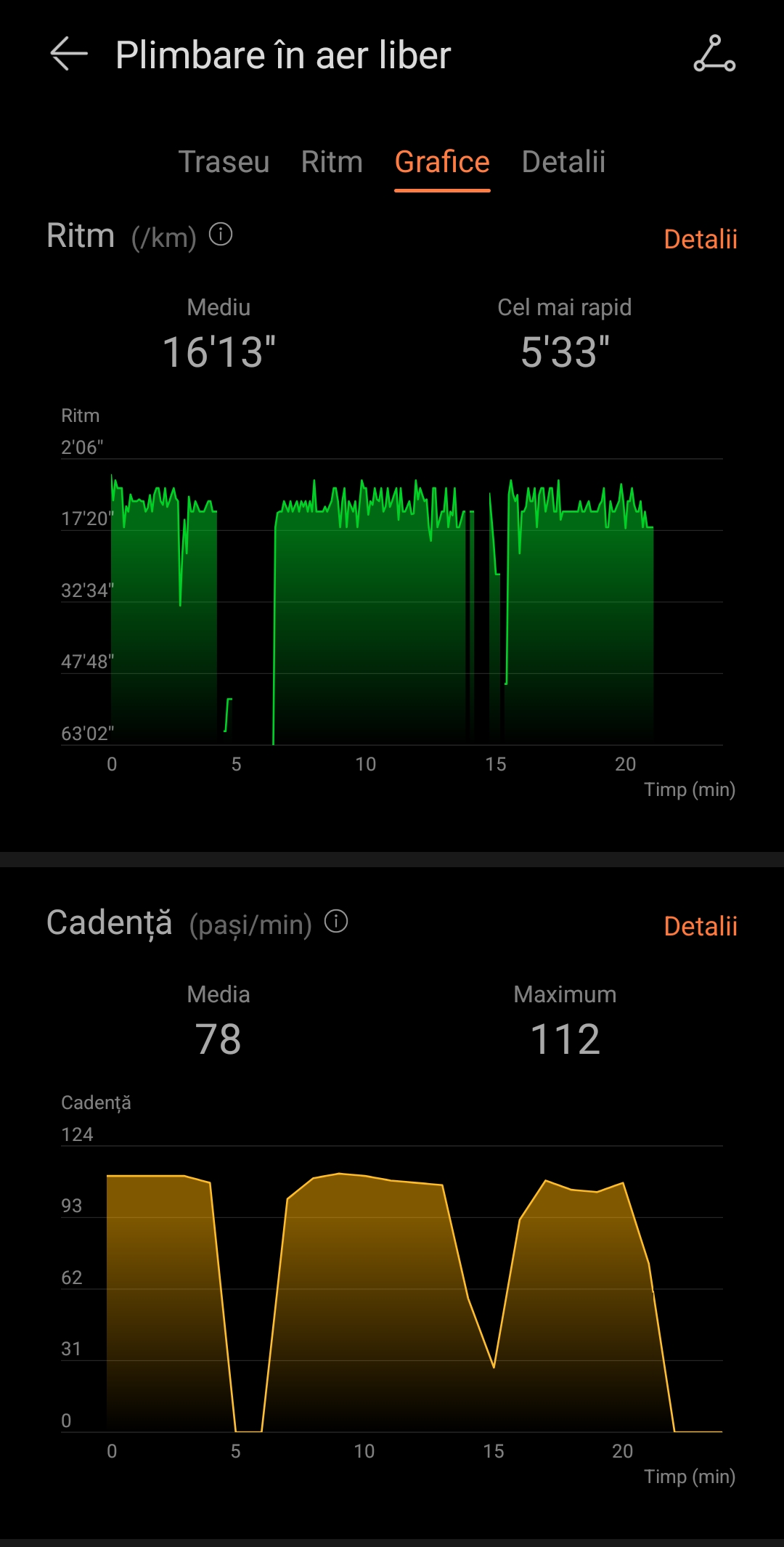Switch to the Traseu tab
784x1547 pixels.
[224, 162]
